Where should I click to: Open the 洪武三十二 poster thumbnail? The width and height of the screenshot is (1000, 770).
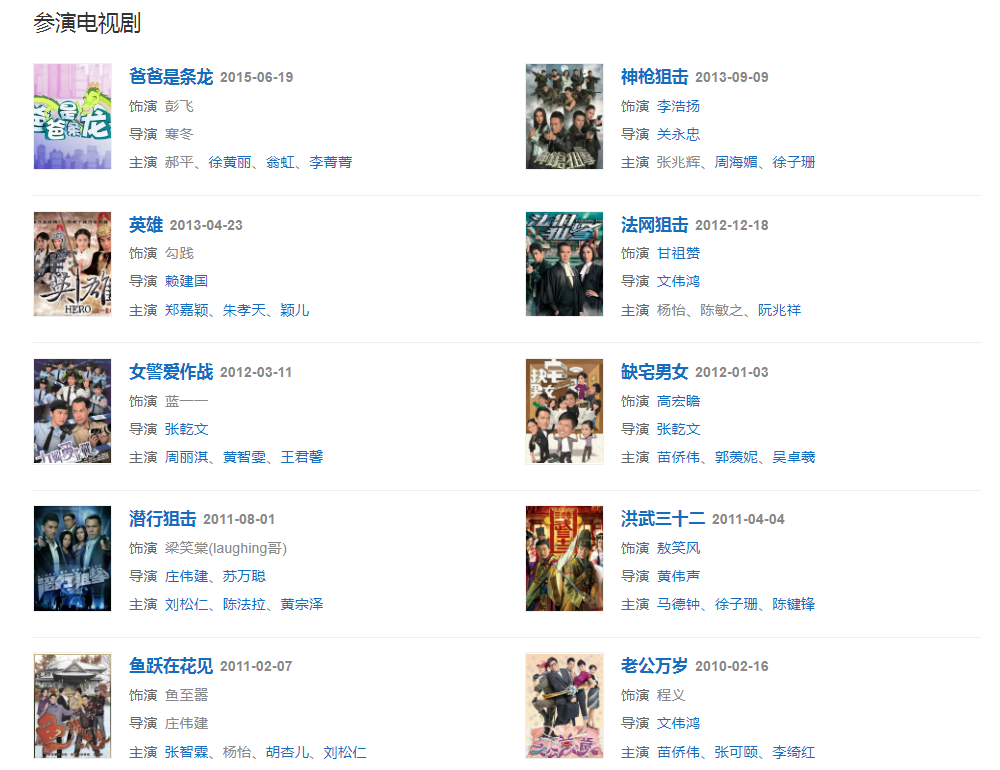[x=564, y=558]
